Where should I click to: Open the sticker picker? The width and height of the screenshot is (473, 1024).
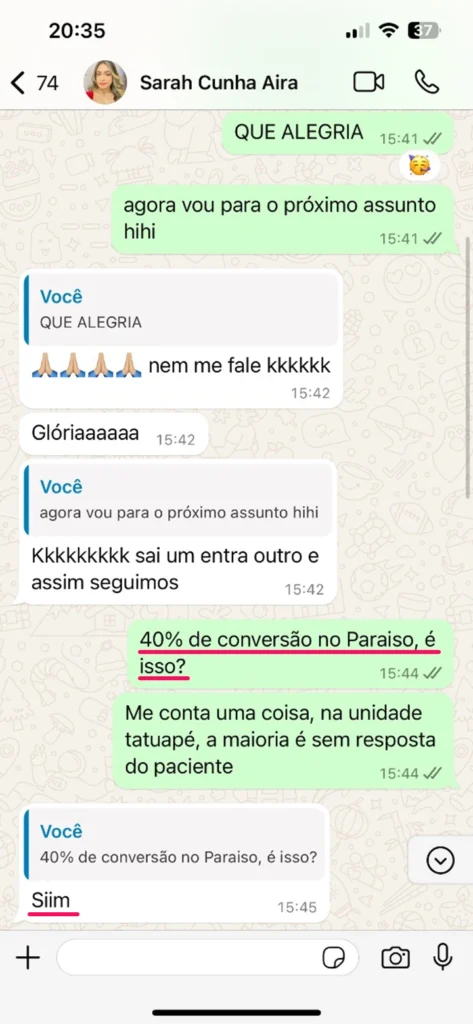click(x=334, y=958)
